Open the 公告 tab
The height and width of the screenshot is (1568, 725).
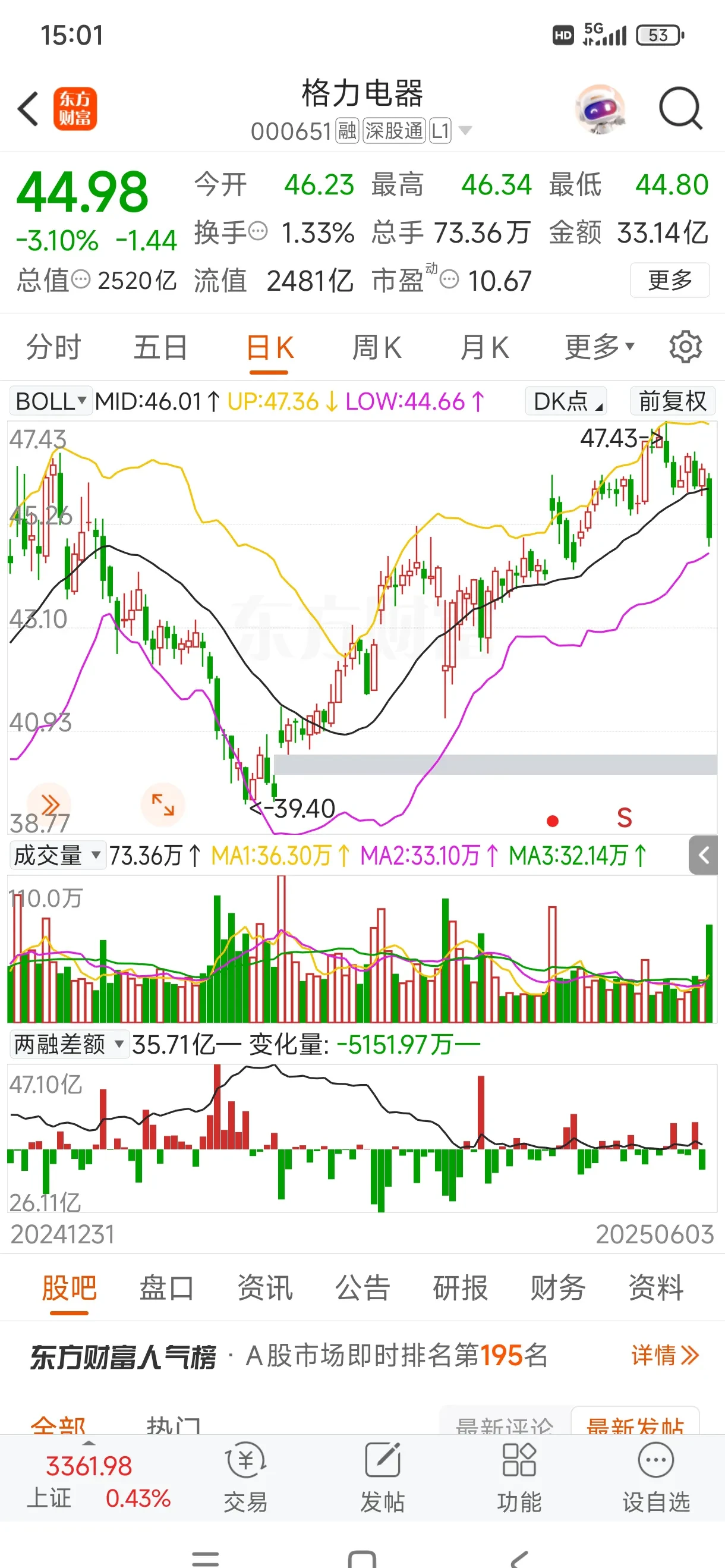click(363, 1289)
